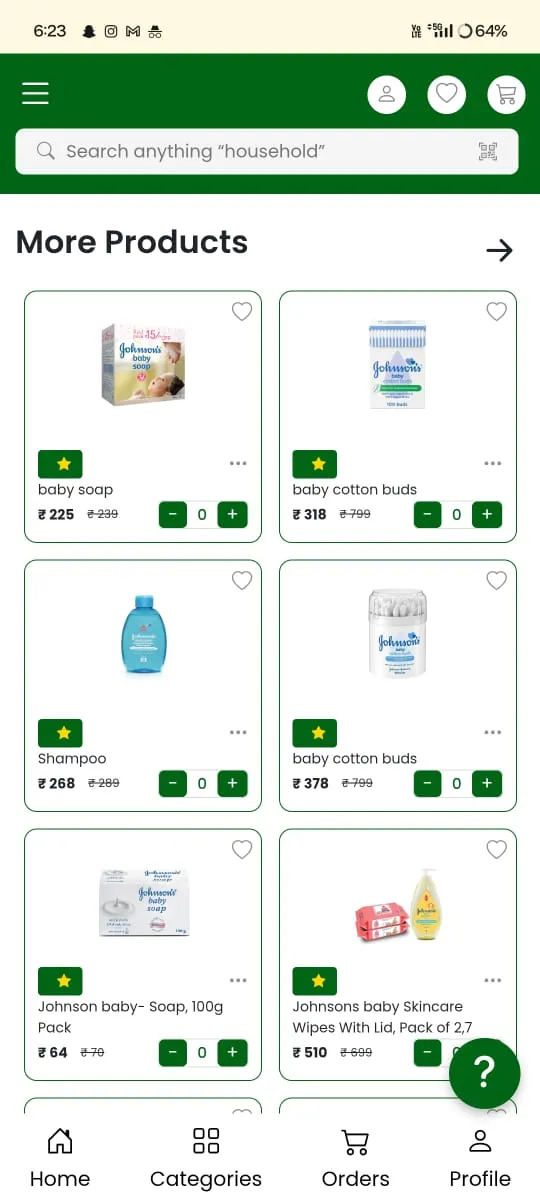The width and height of the screenshot is (540, 1200).
Task: Open the wishlist heart in header
Action: click(447, 95)
